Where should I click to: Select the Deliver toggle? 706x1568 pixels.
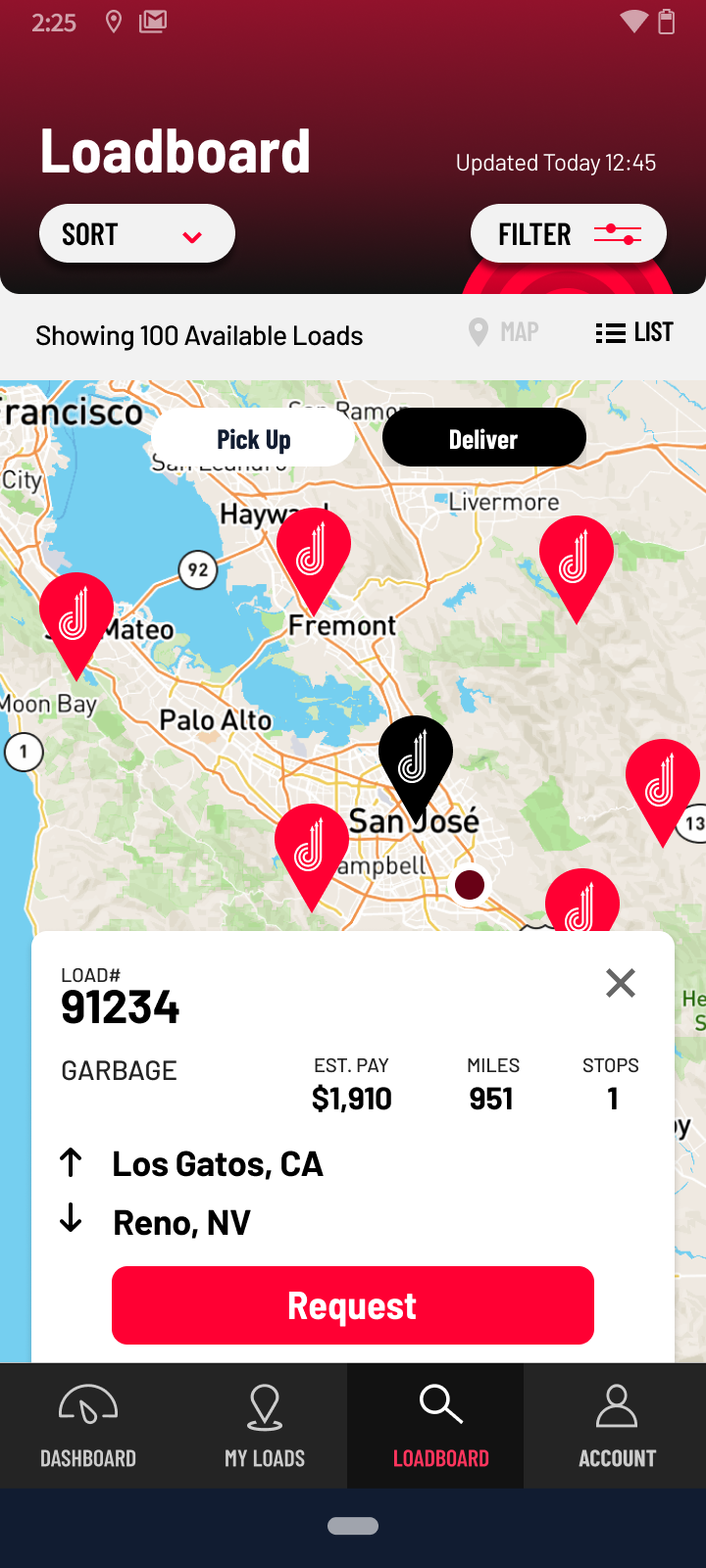tap(483, 439)
